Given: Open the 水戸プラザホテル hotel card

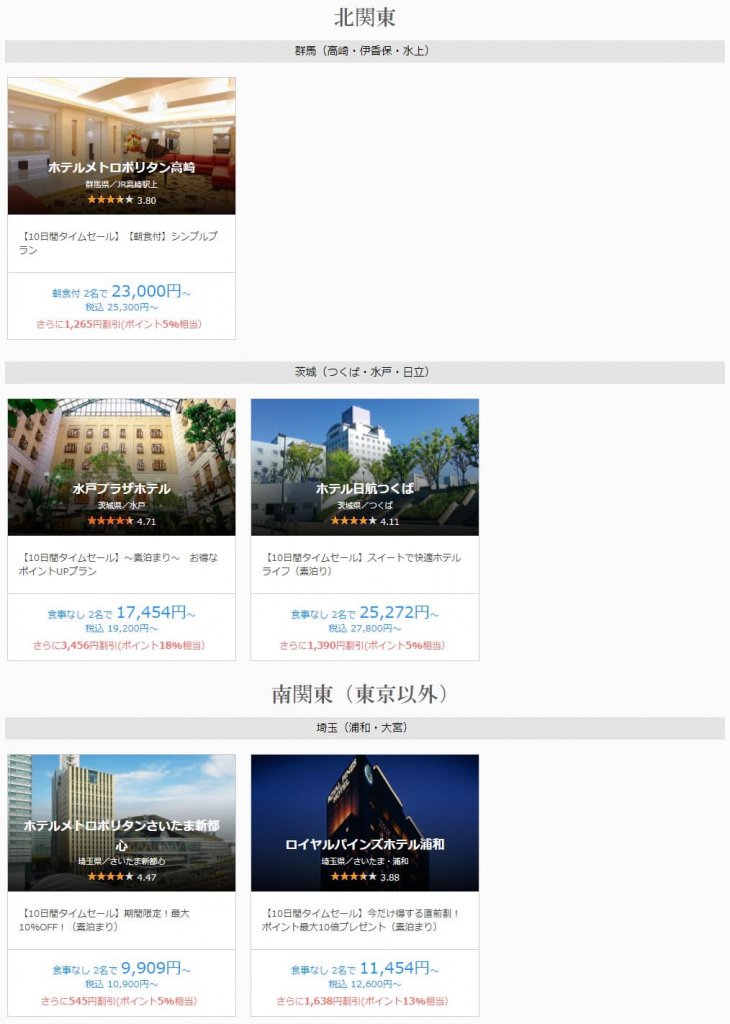Looking at the screenshot, I should coord(121,489).
